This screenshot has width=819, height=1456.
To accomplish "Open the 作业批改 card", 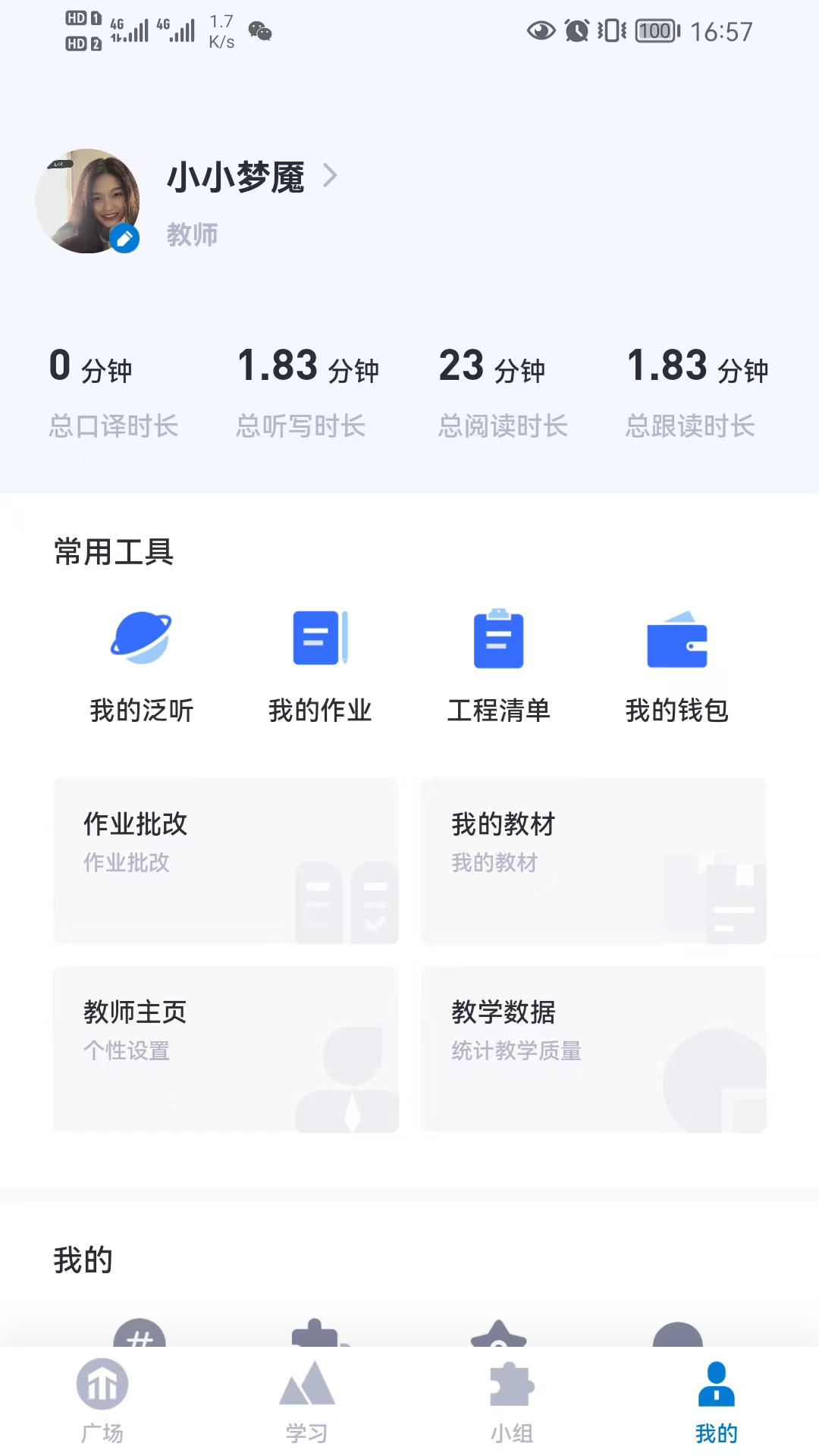I will pyautogui.click(x=225, y=861).
